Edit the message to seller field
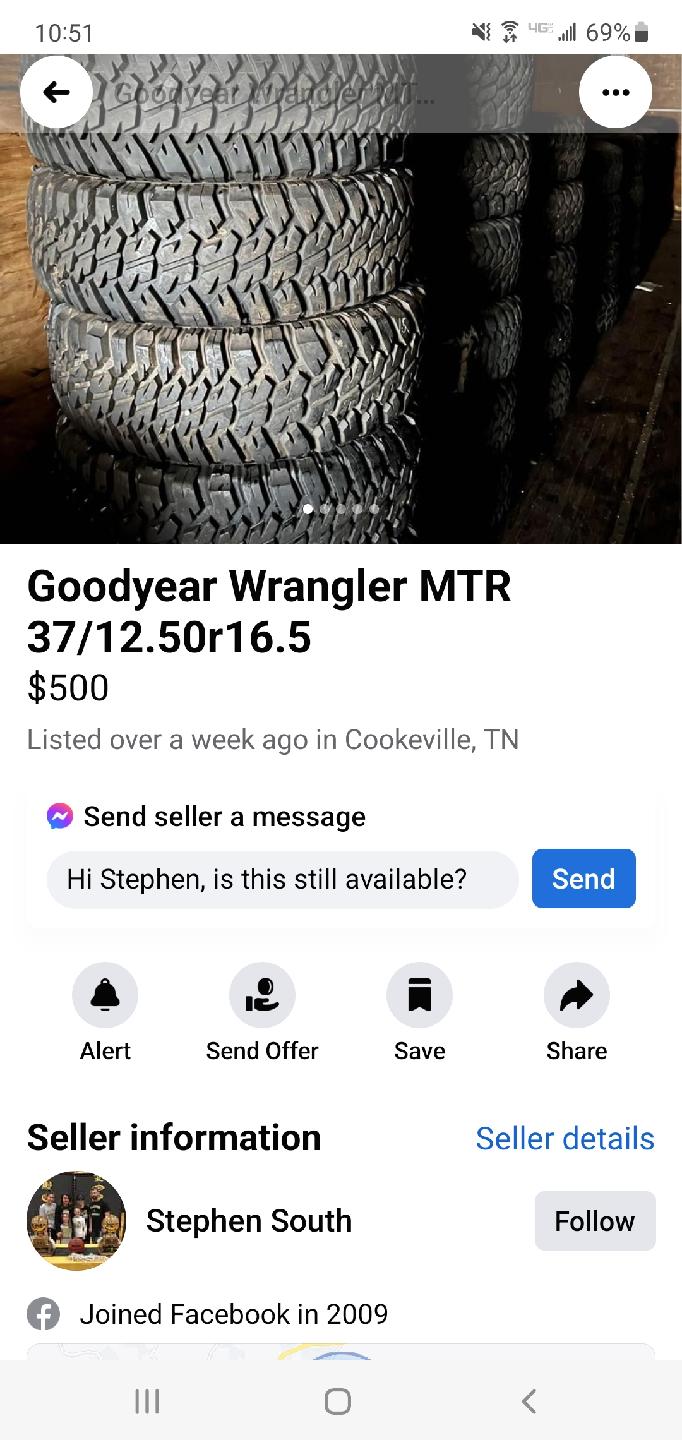 [x=282, y=879]
